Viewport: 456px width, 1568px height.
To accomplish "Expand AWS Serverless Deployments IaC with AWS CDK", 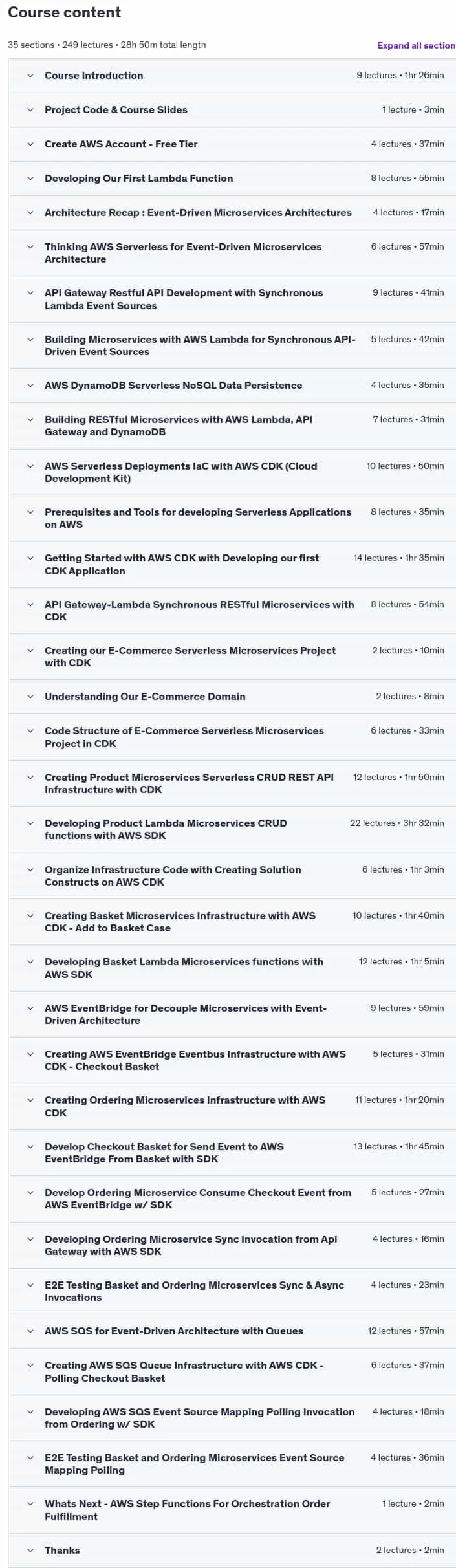I will click(x=232, y=472).
